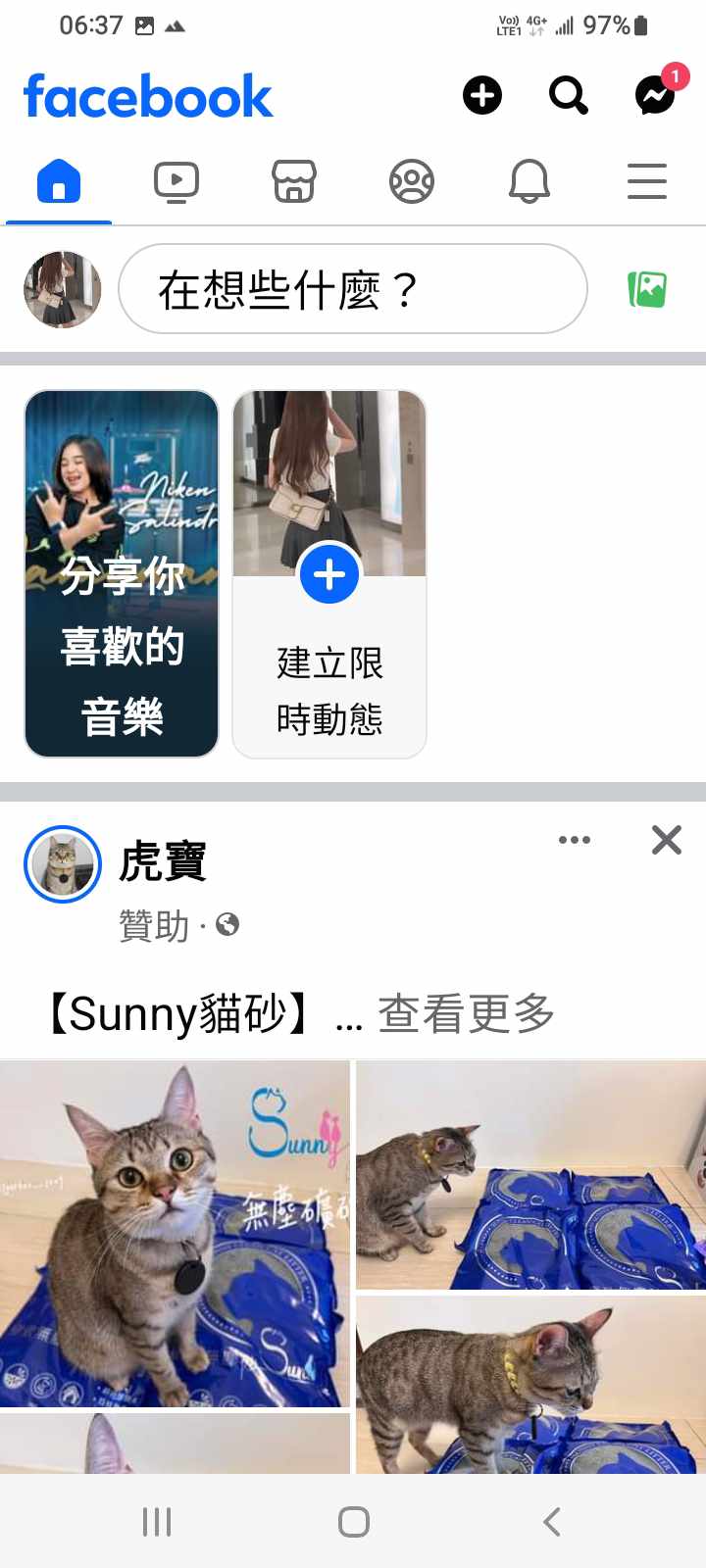Viewport: 706px width, 1568px height.
Task: Open the notifications bell tab
Action: (x=529, y=182)
